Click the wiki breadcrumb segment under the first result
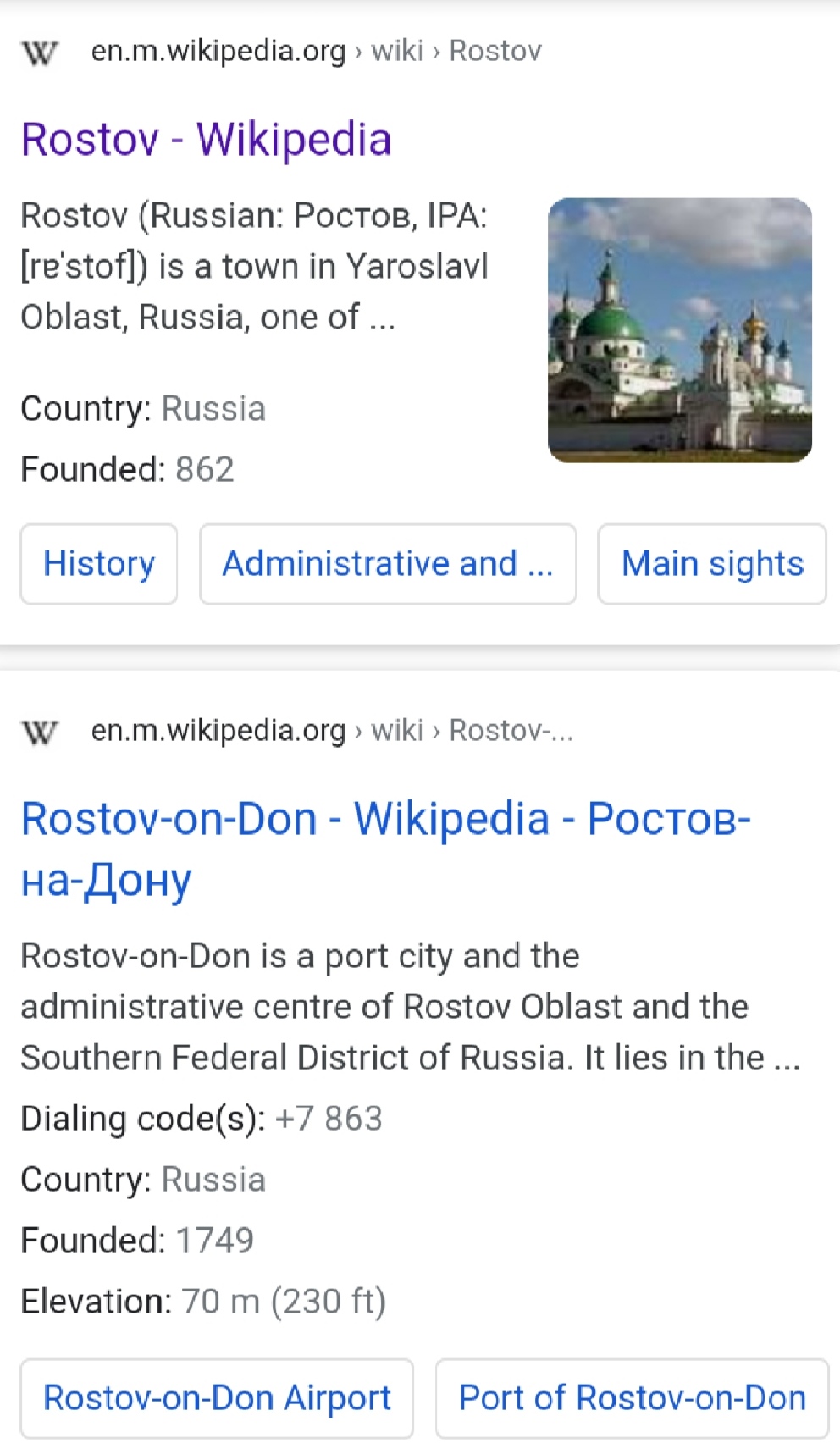The width and height of the screenshot is (840, 1443). (396, 51)
